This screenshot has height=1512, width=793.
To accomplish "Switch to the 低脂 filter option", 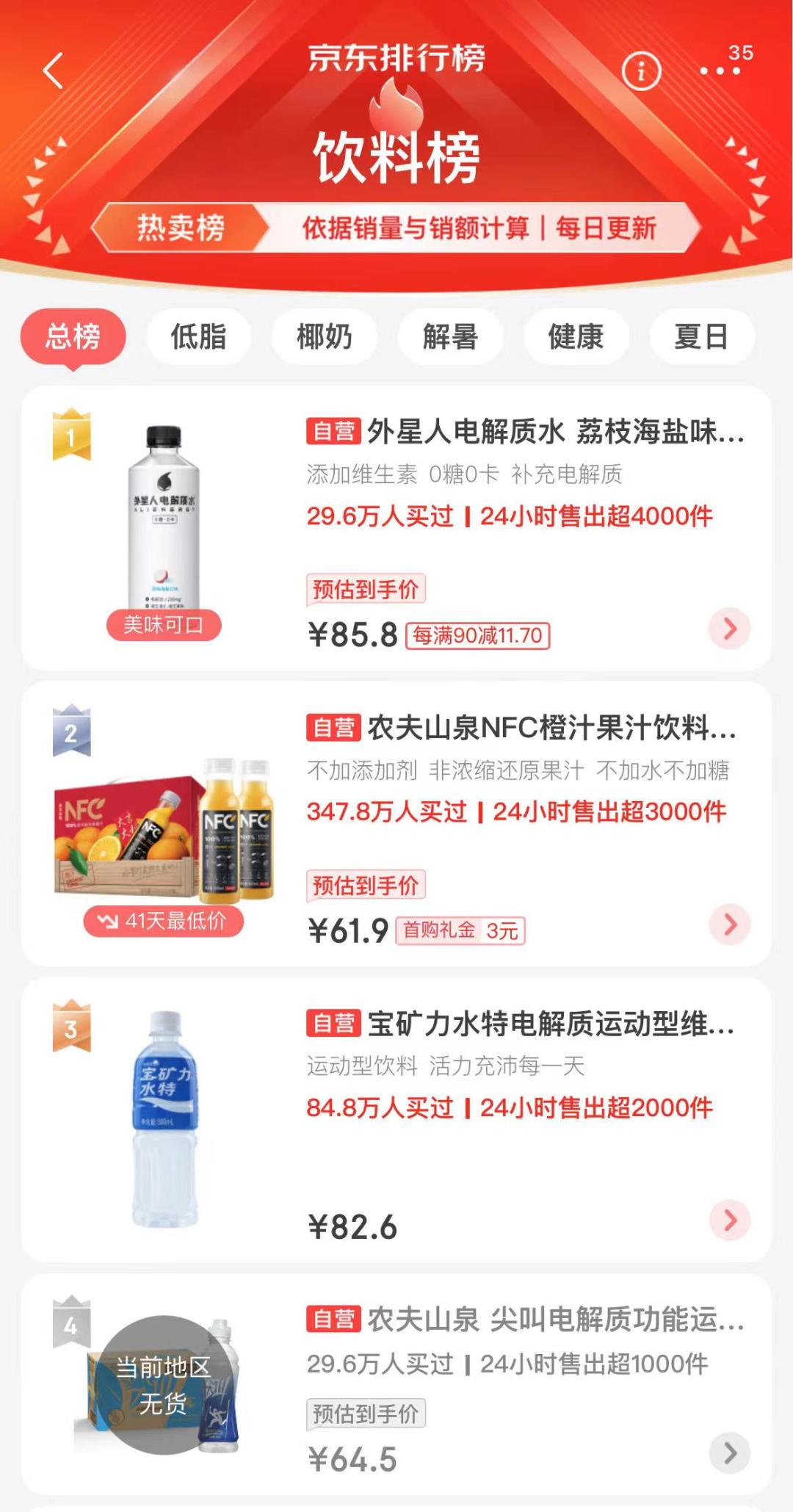I will click(200, 336).
